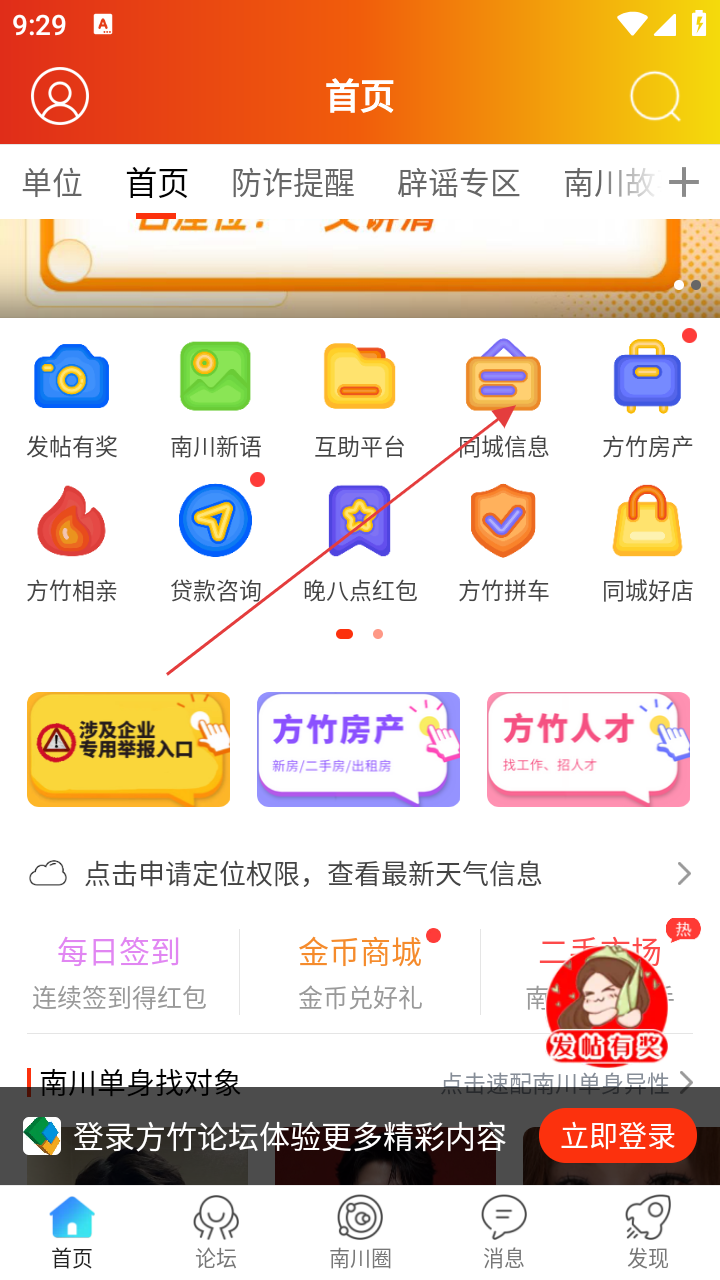Tap the plus icon to add channels

click(x=683, y=182)
